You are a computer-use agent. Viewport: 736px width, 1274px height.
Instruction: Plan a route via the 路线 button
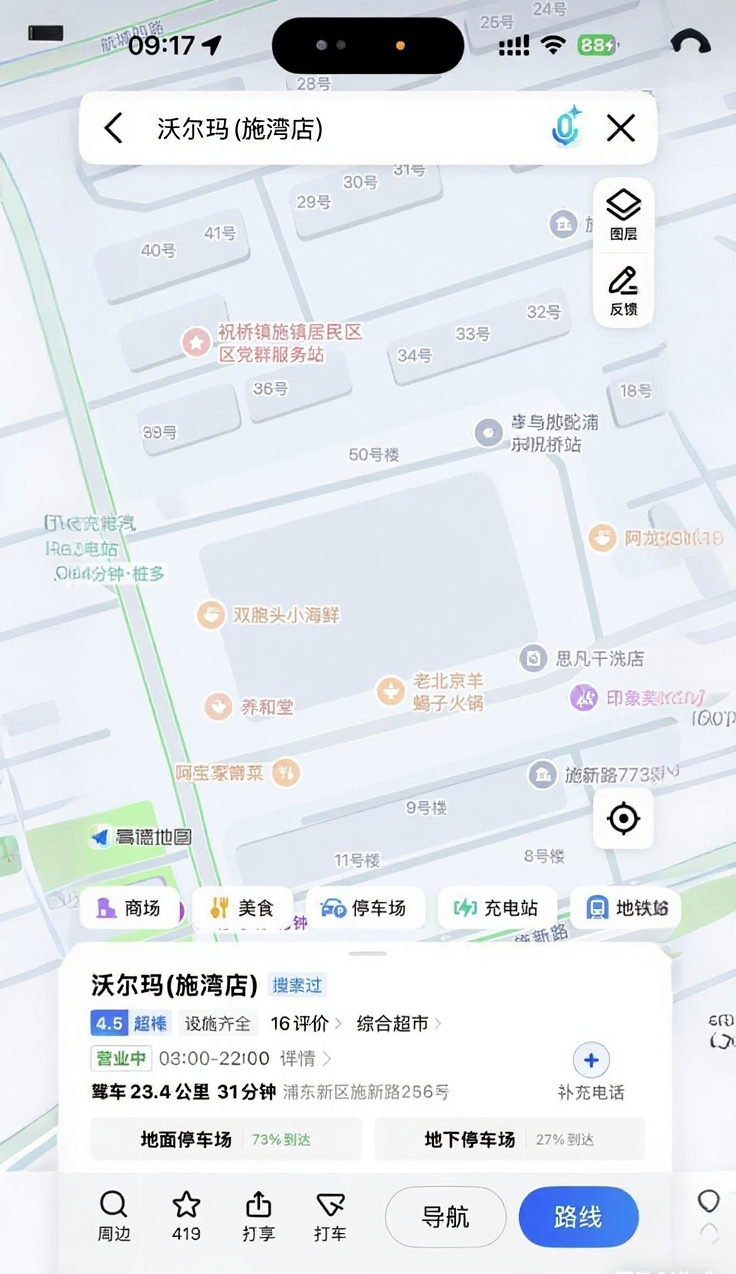coord(579,1217)
